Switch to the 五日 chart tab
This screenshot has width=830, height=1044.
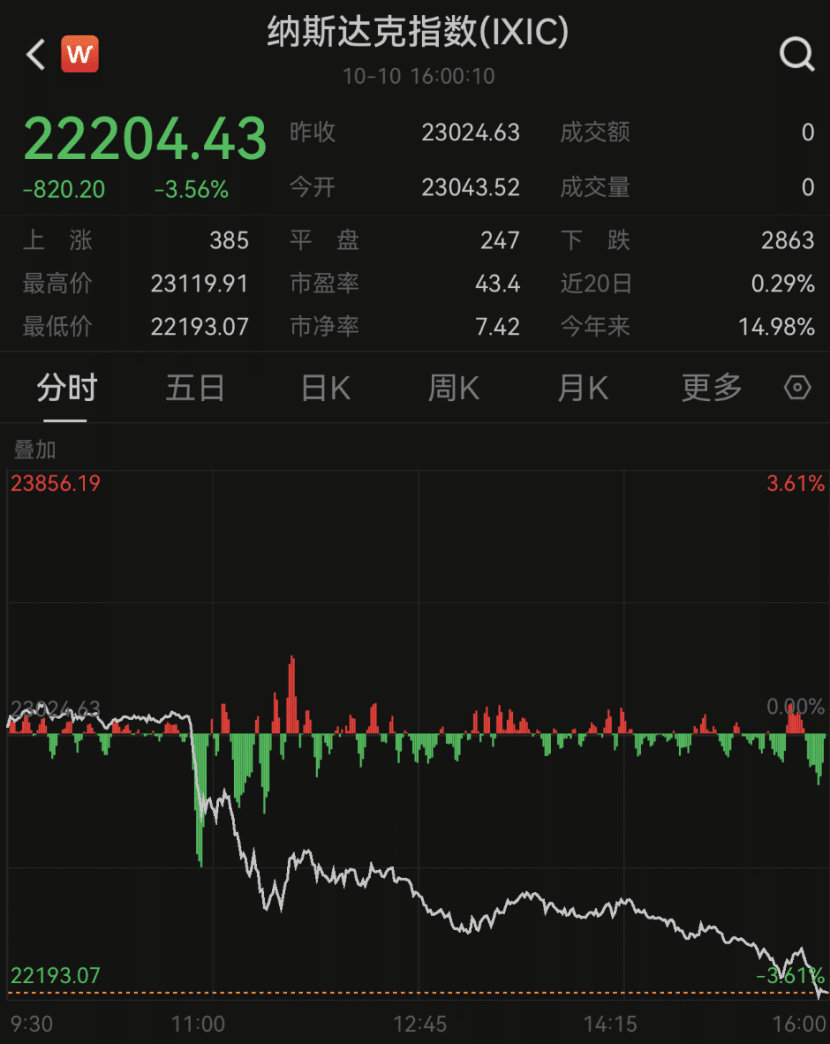[195, 388]
